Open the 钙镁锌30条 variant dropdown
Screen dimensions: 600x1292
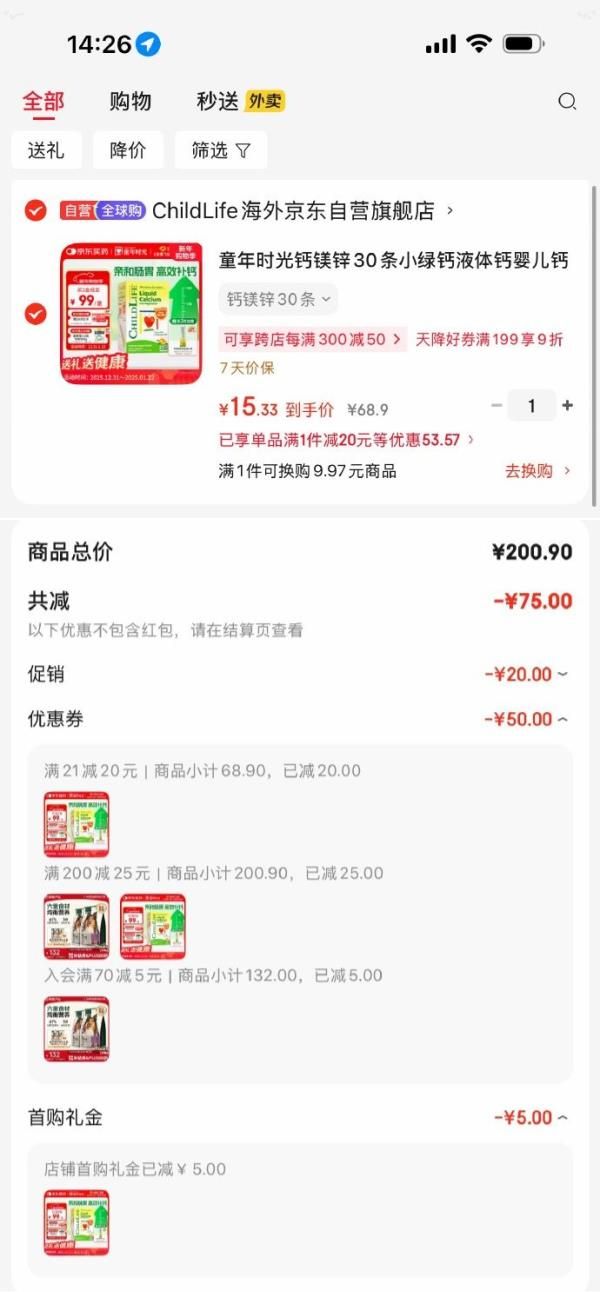[278, 299]
